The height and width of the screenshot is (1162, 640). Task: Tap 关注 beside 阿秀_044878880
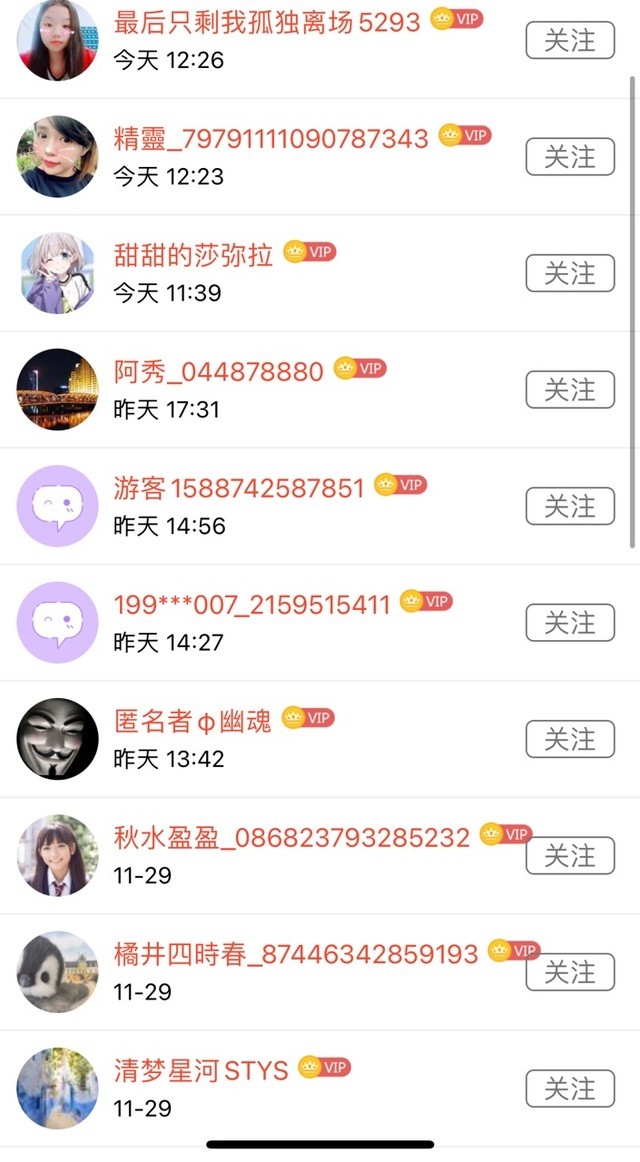point(570,389)
